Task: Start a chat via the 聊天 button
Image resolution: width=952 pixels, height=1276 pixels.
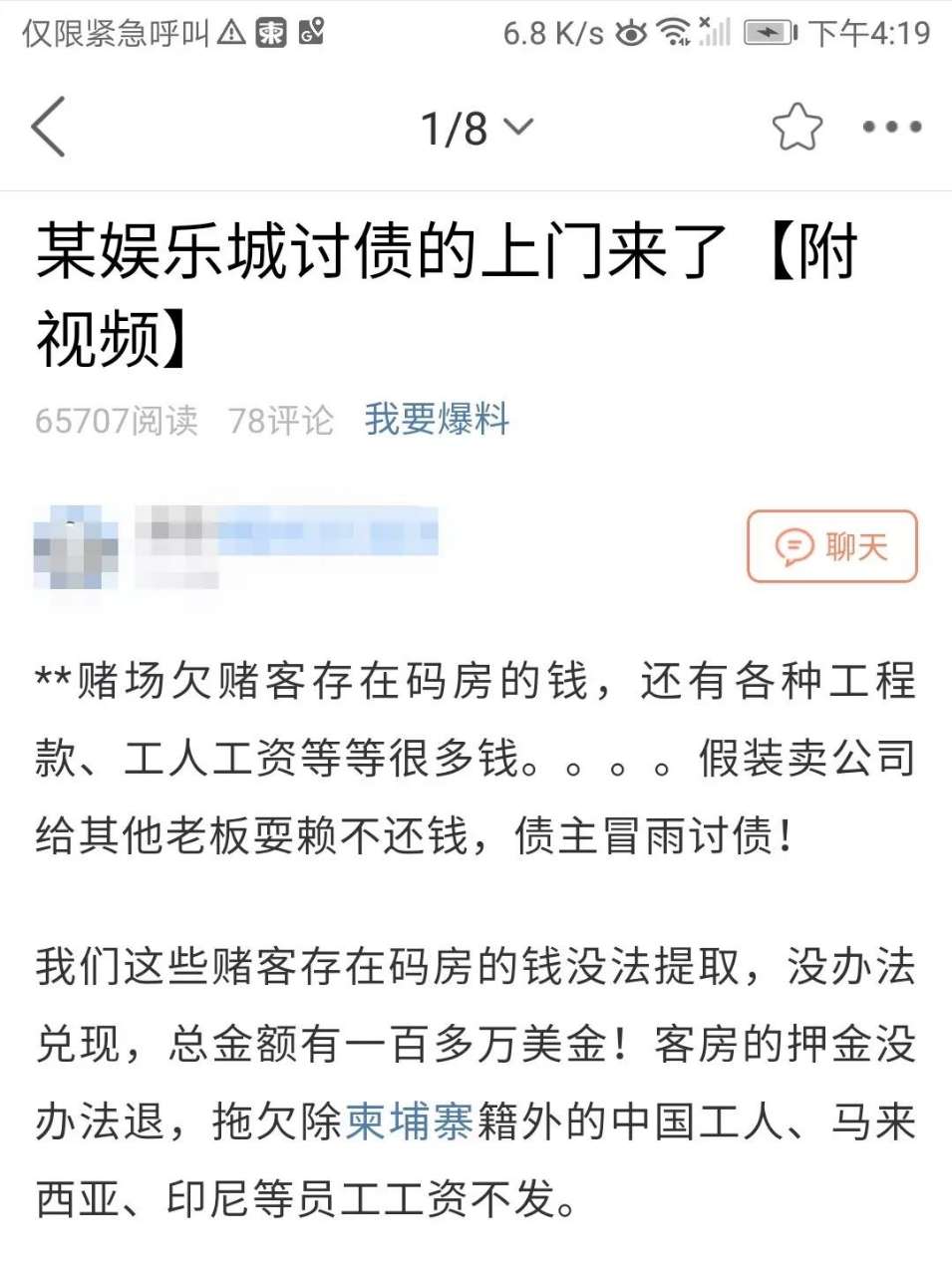Action: click(x=831, y=546)
